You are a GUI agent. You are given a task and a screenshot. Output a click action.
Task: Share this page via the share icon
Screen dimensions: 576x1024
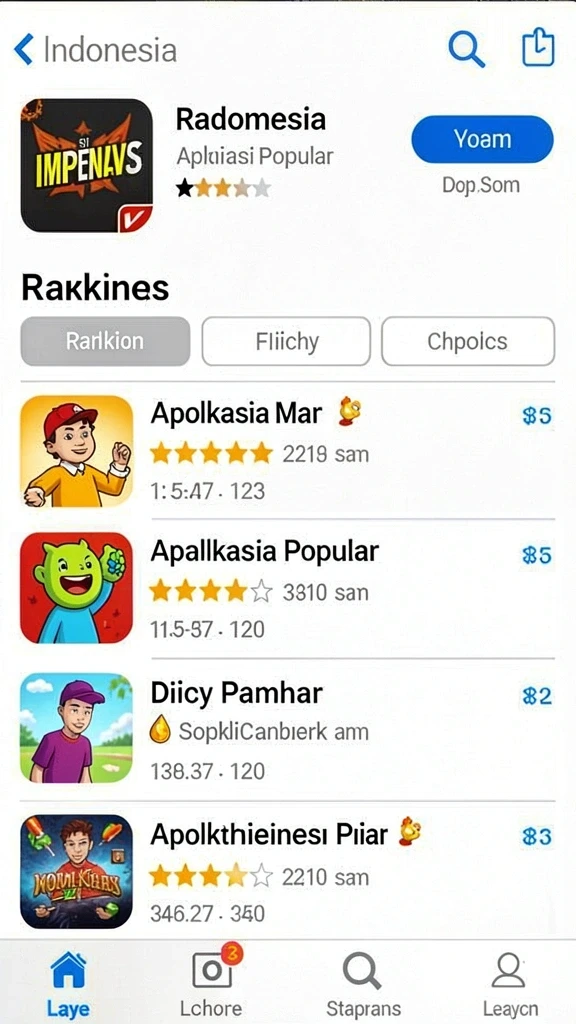538,48
